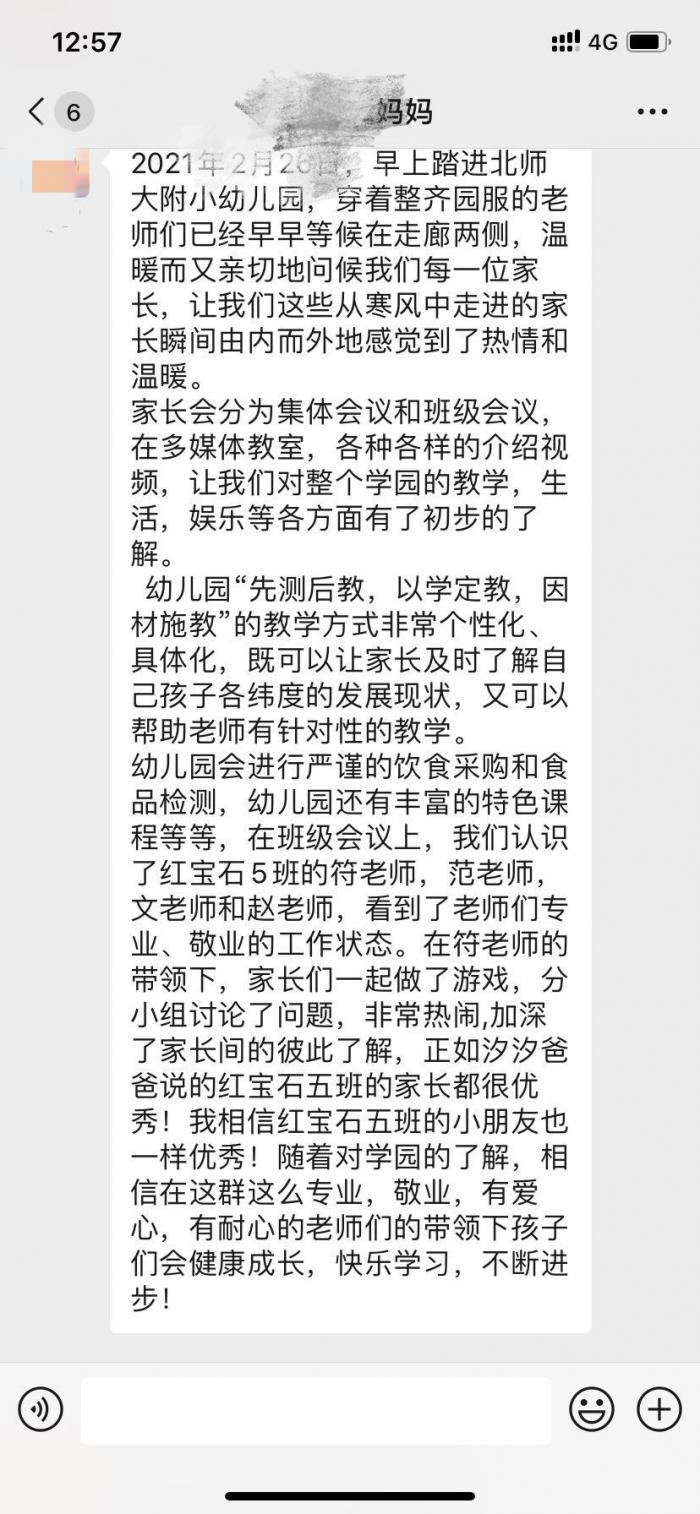Open the plus attachment menu

coord(659,1410)
